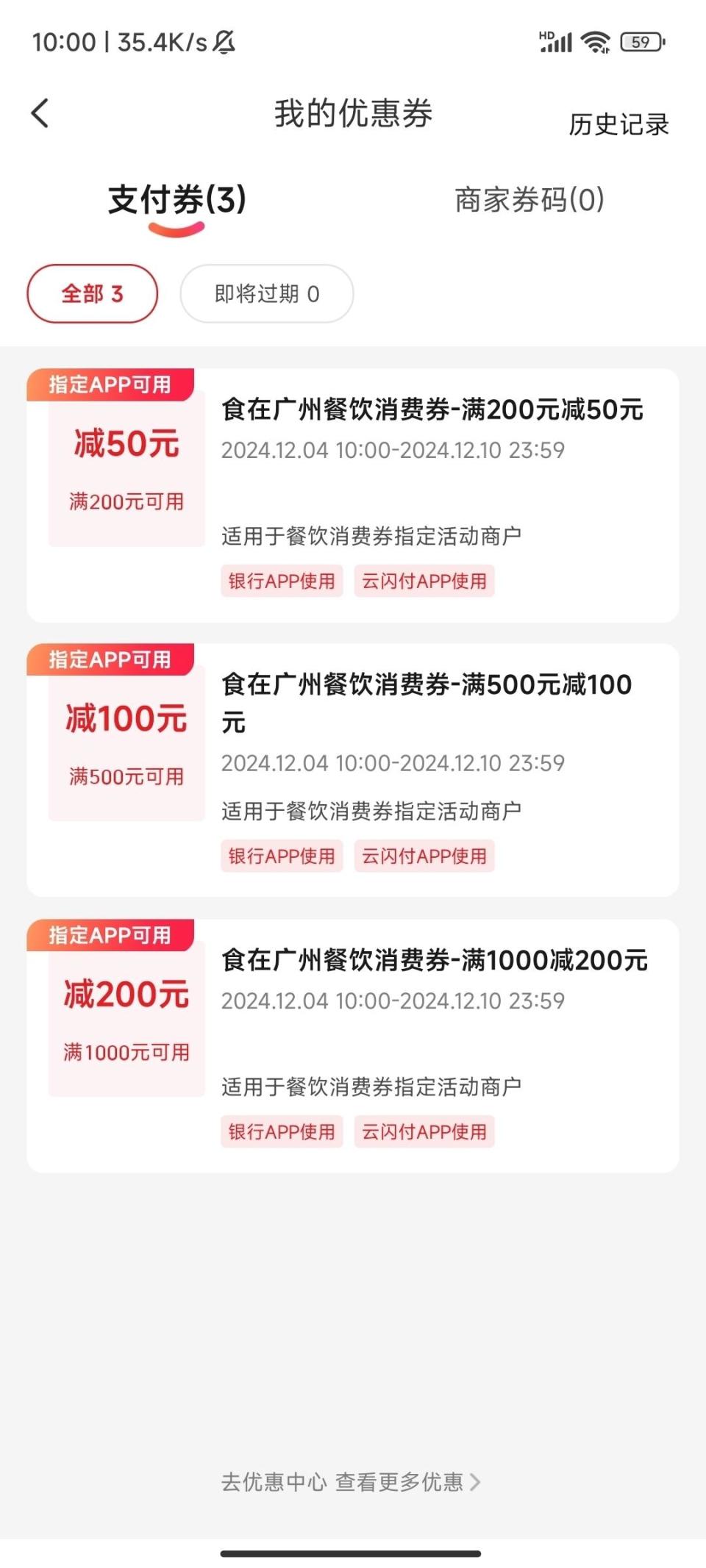Open the 减100元 coupon details card
Image resolution: width=706 pixels, height=1568 pixels.
(x=353, y=765)
